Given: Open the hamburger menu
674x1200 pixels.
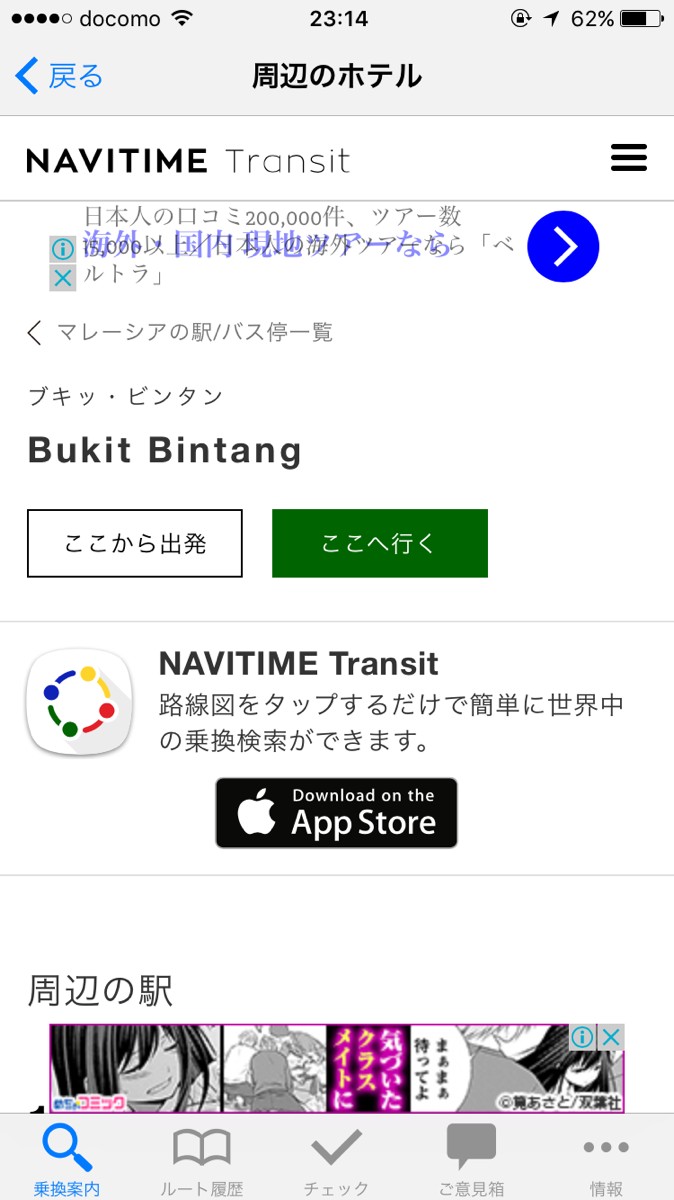Looking at the screenshot, I should coord(628,159).
